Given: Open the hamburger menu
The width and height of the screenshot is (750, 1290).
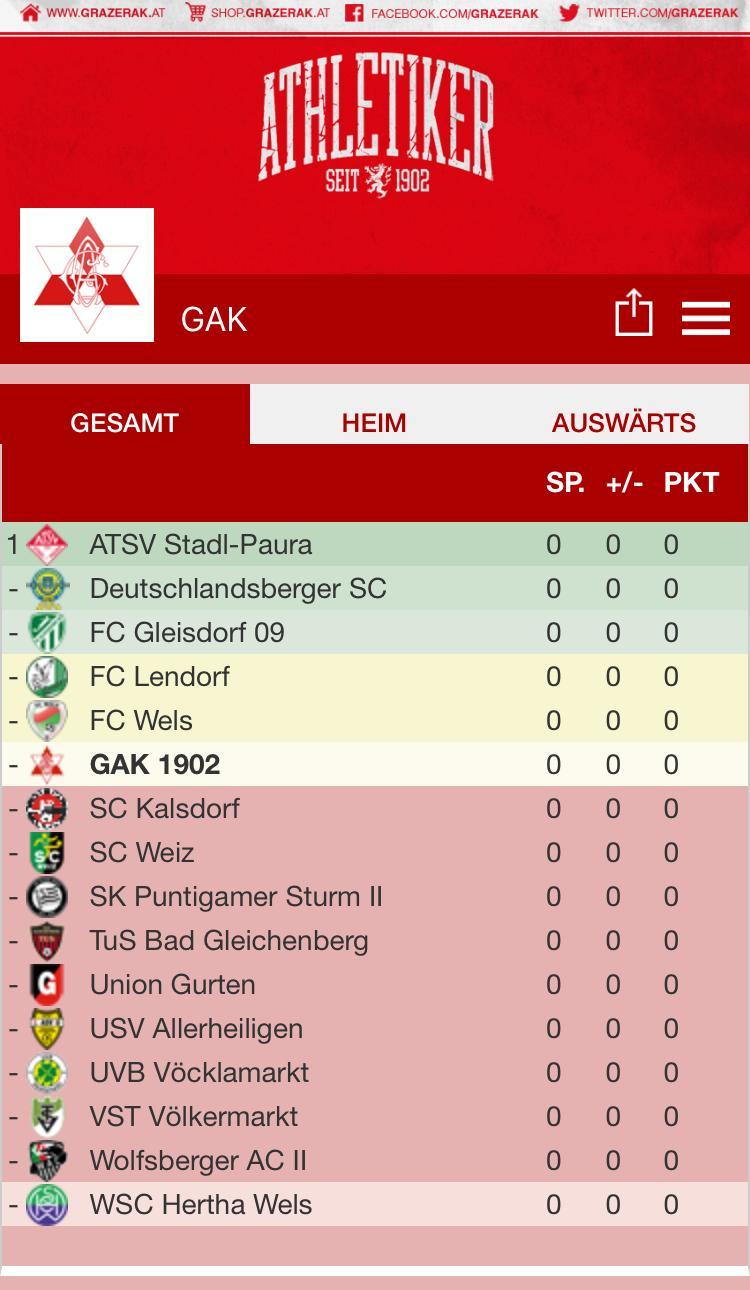Looking at the screenshot, I should tap(706, 318).
